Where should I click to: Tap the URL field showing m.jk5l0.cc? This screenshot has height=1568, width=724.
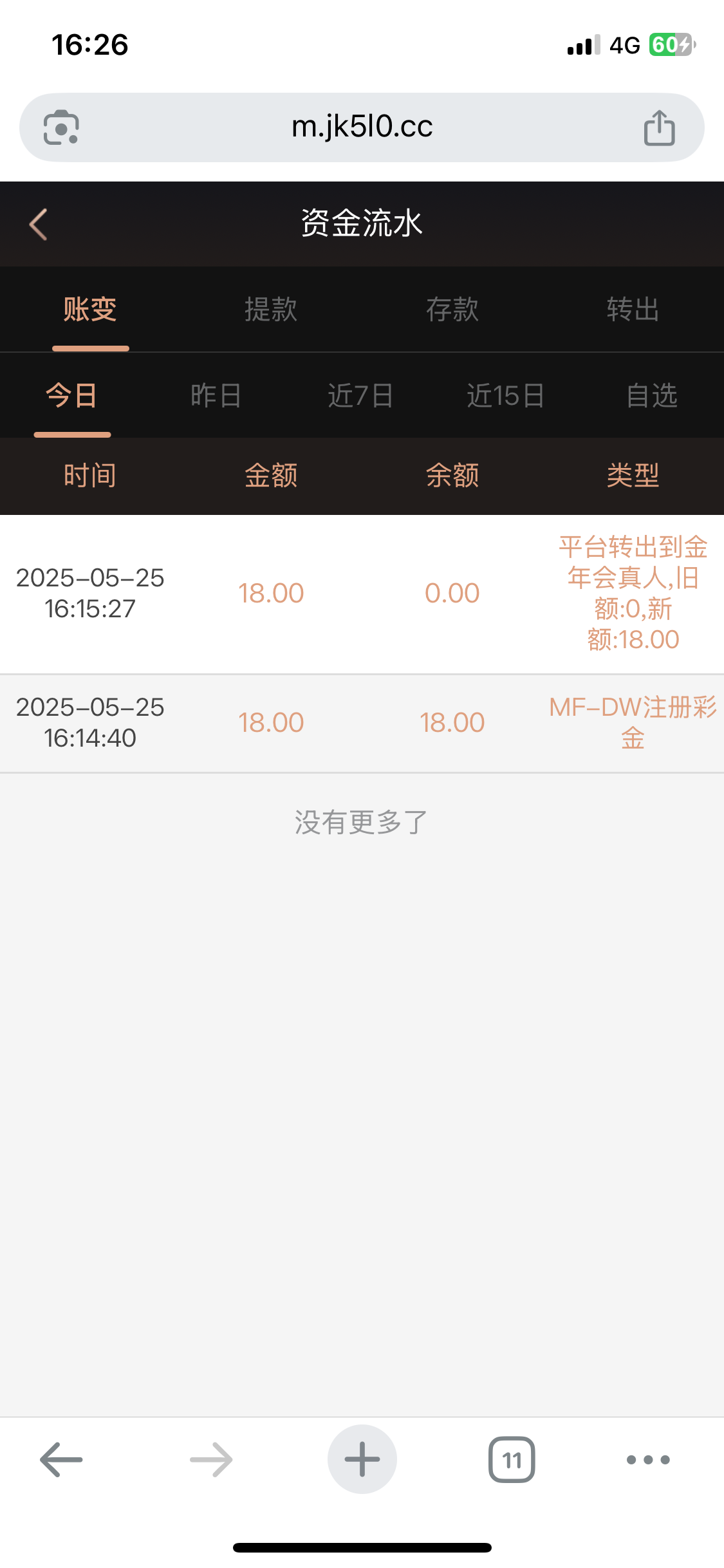coord(362,126)
